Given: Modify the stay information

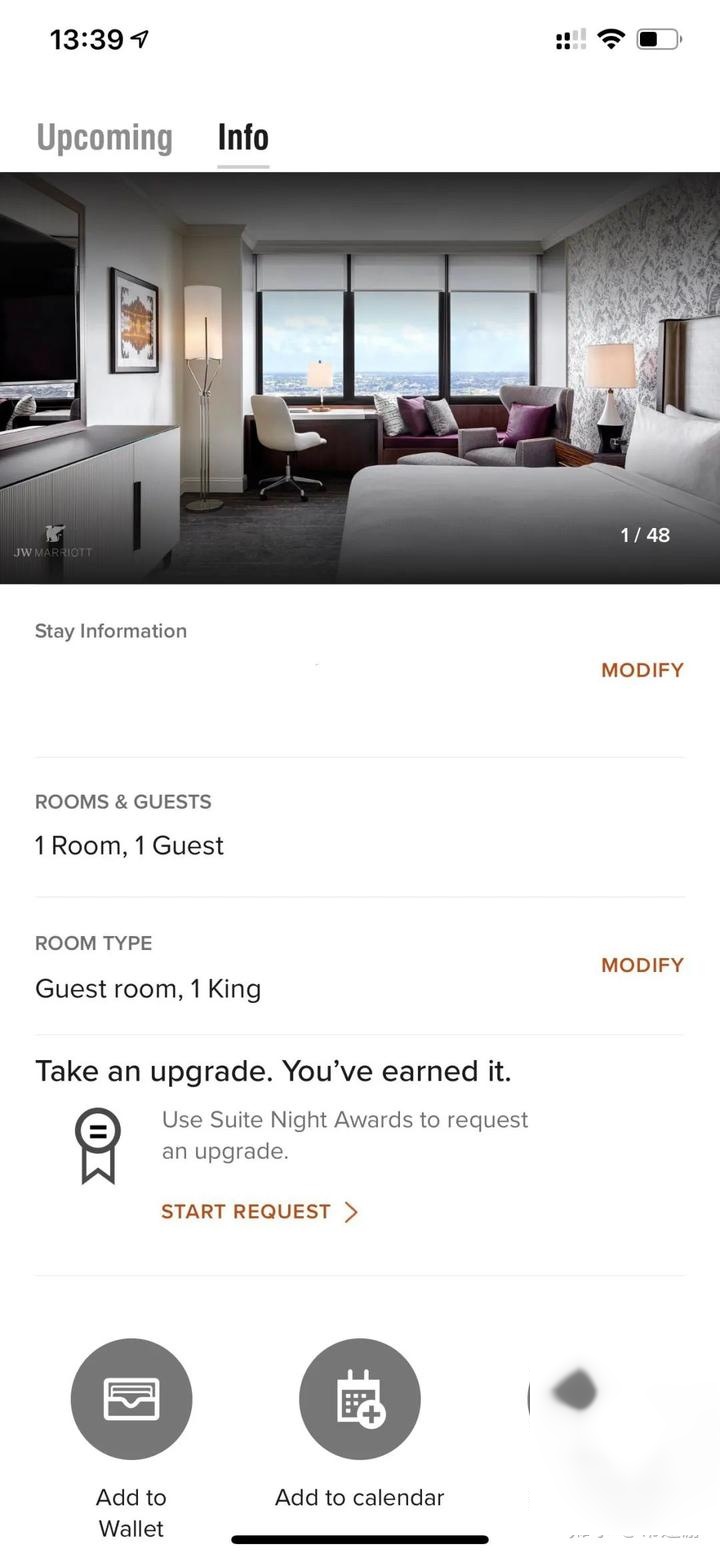Looking at the screenshot, I should pyautogui.click(x=642, y=670).
